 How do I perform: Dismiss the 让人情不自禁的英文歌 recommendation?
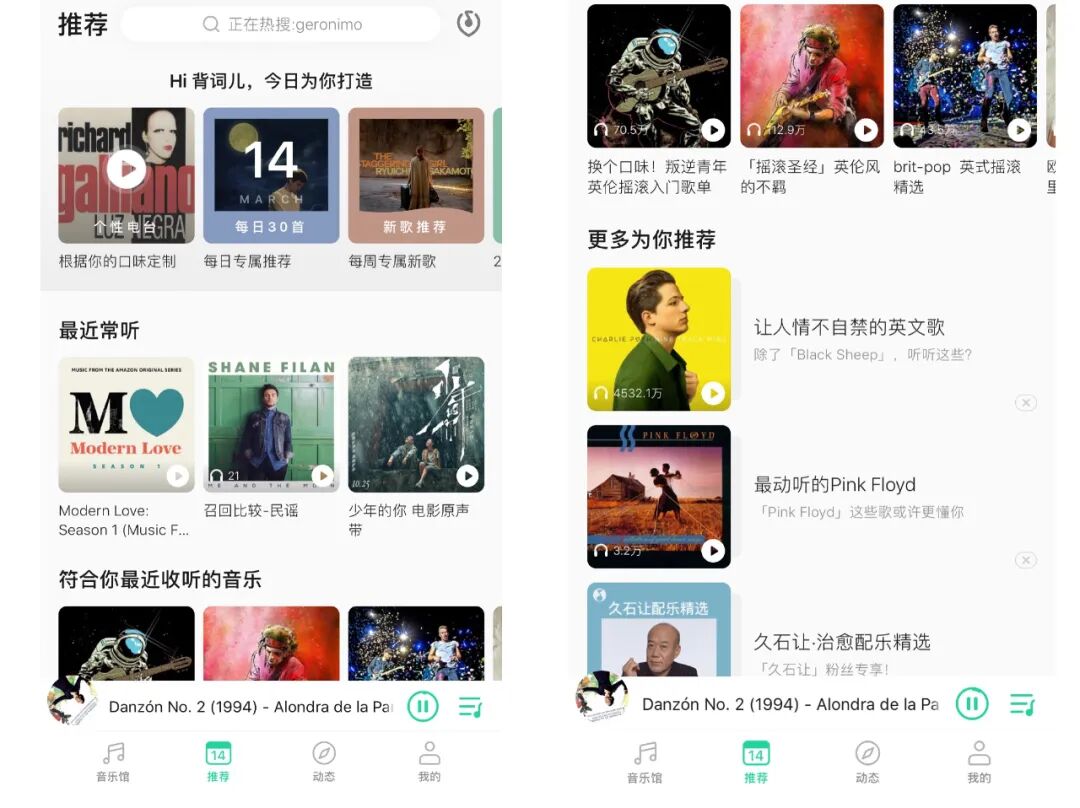[1025, 403]
